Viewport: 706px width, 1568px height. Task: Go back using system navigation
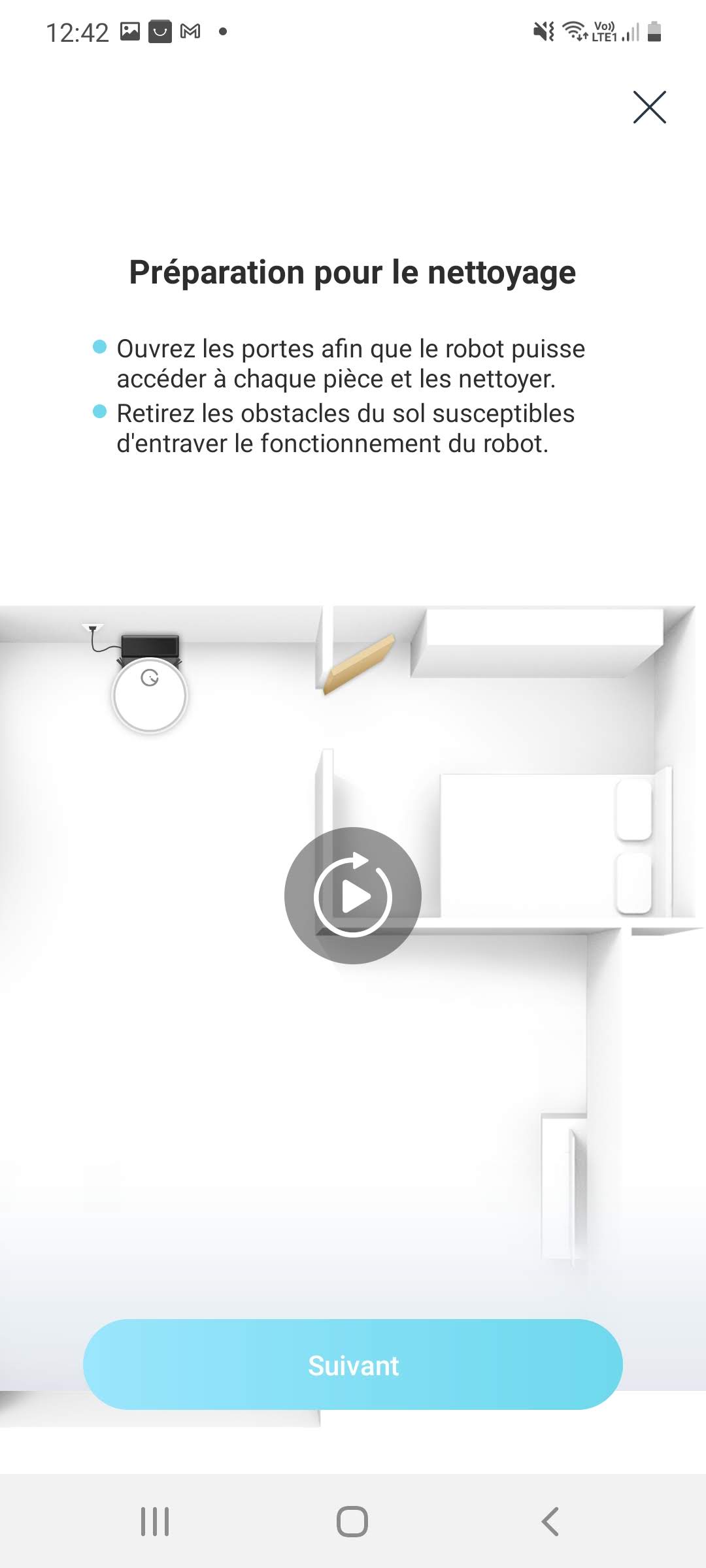pyautogui.click(x=550, y=1522)
